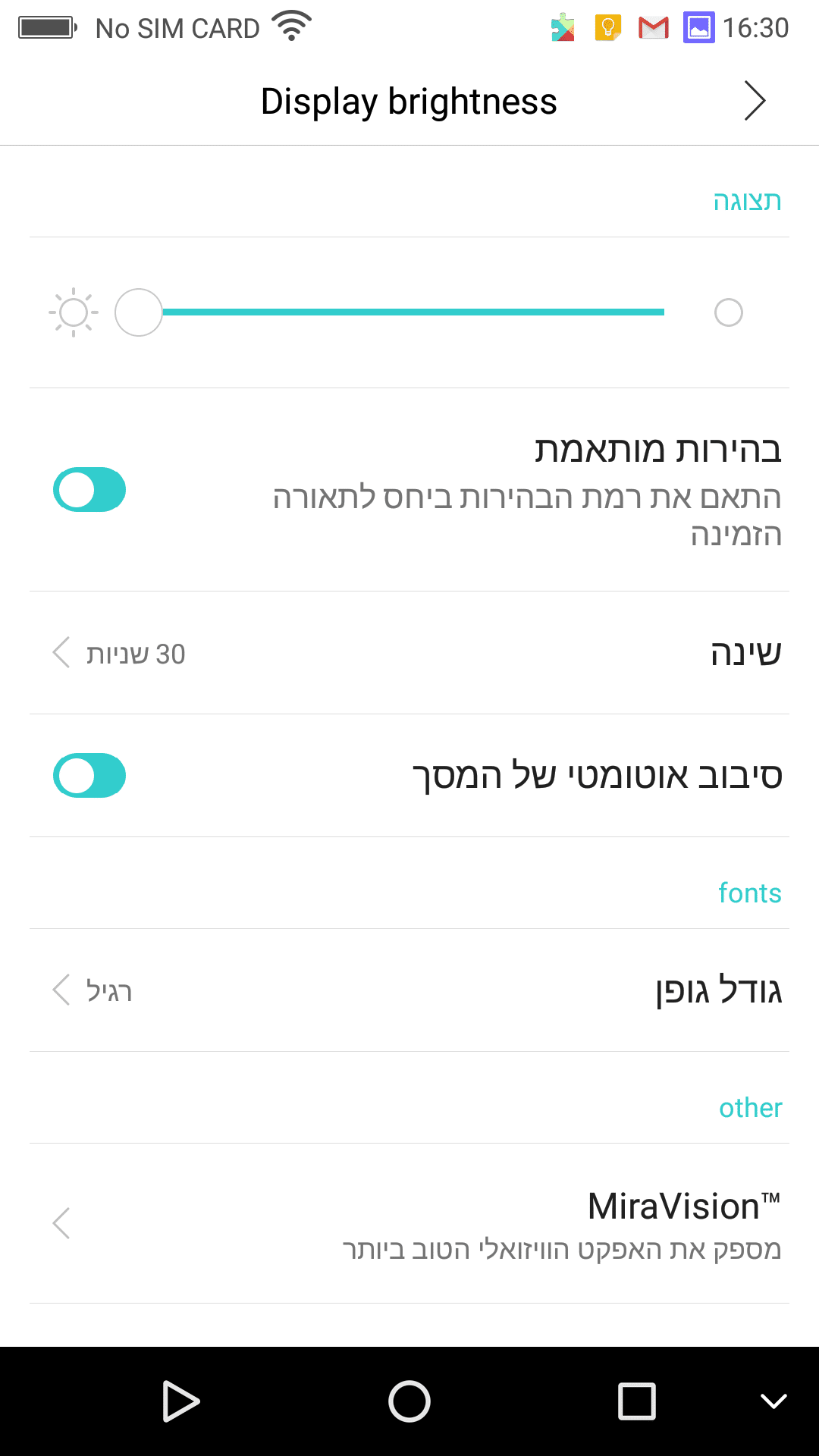Open the font size (גודל גופן) setting
Viewport: 819px width, 1456px height.
coord(409,990)
